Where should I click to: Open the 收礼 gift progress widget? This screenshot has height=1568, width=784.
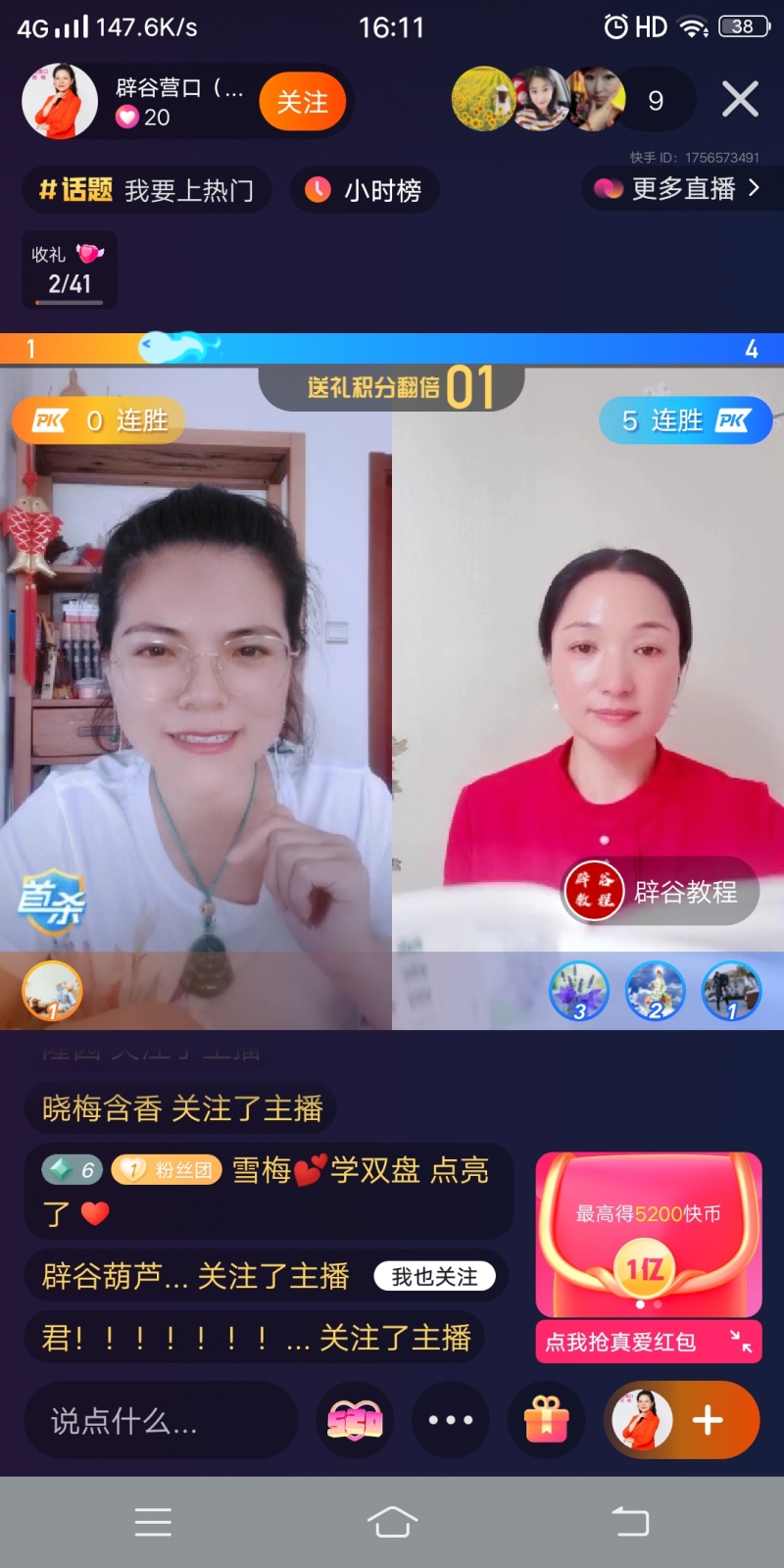tap(69, 270)
